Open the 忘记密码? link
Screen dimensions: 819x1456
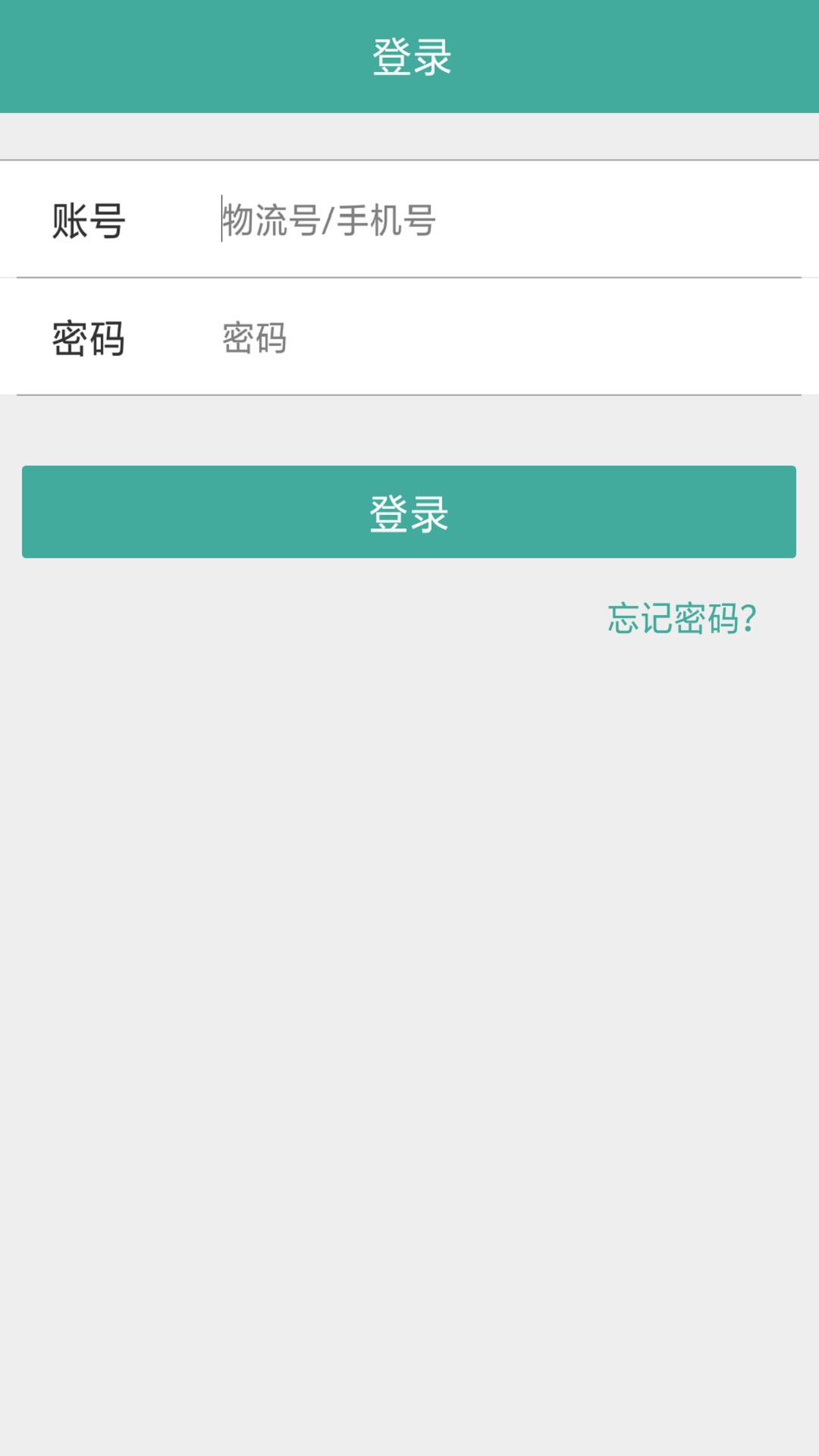point(682,618)
